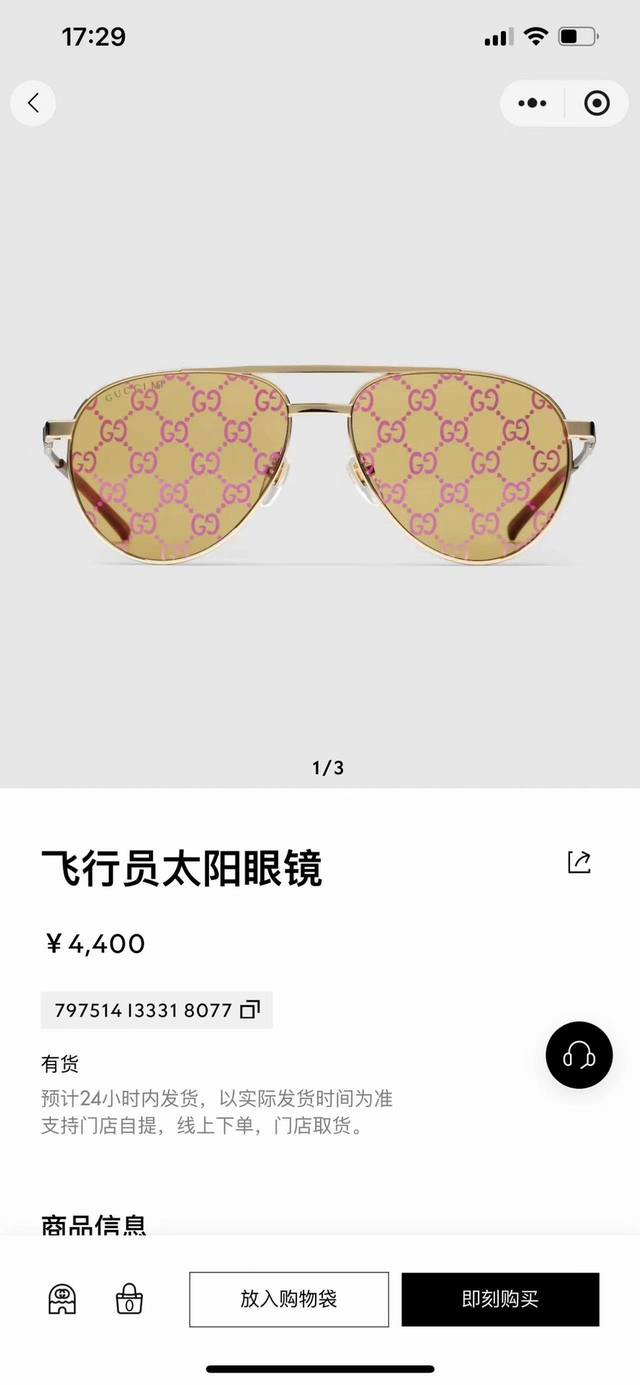
Task: Contact customer service via the headset button
Action: 579,1055
